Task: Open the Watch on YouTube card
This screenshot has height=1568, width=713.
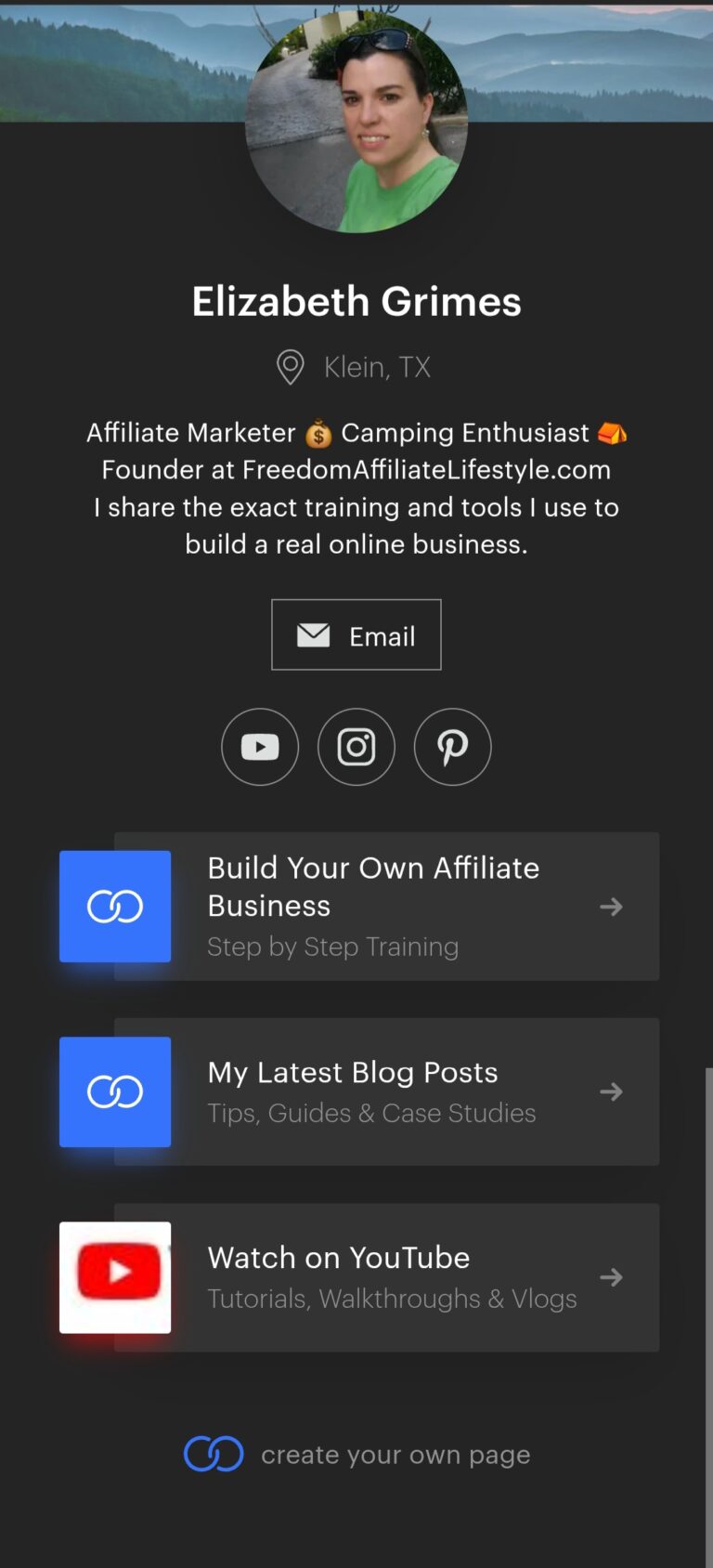Action: pyautogui.click(x=385, y=1277)
